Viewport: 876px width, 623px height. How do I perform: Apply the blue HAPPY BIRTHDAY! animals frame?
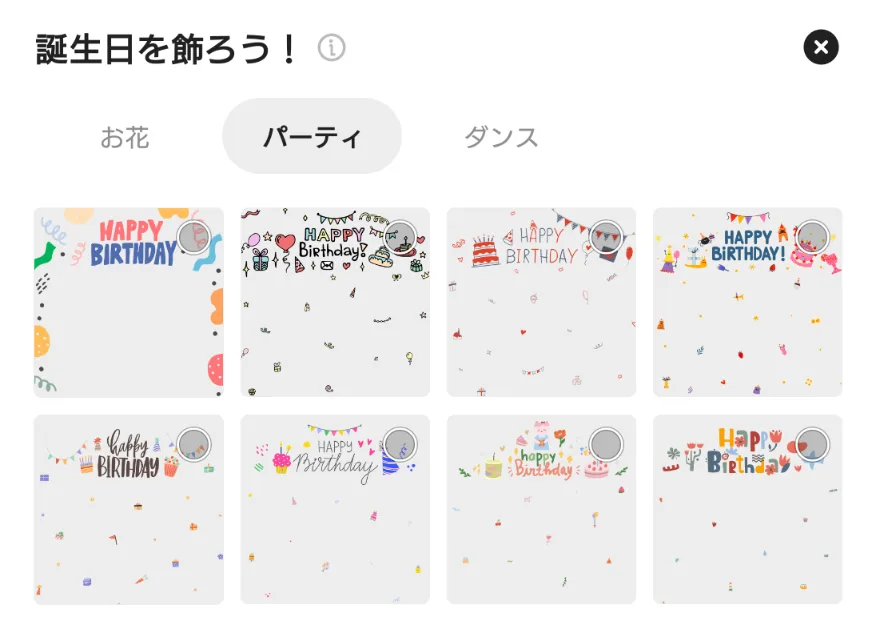point(747,302)
